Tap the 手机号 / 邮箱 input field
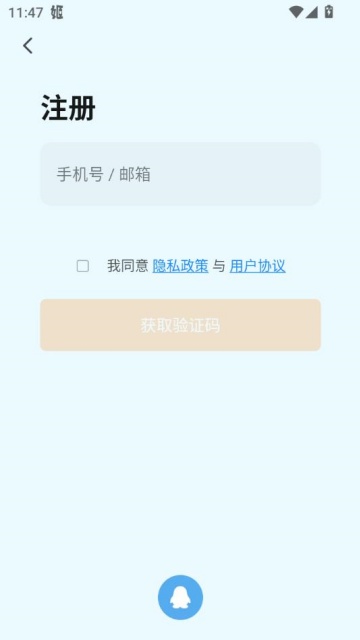Viewport: 360px width, 640px height. pos(180,174)
